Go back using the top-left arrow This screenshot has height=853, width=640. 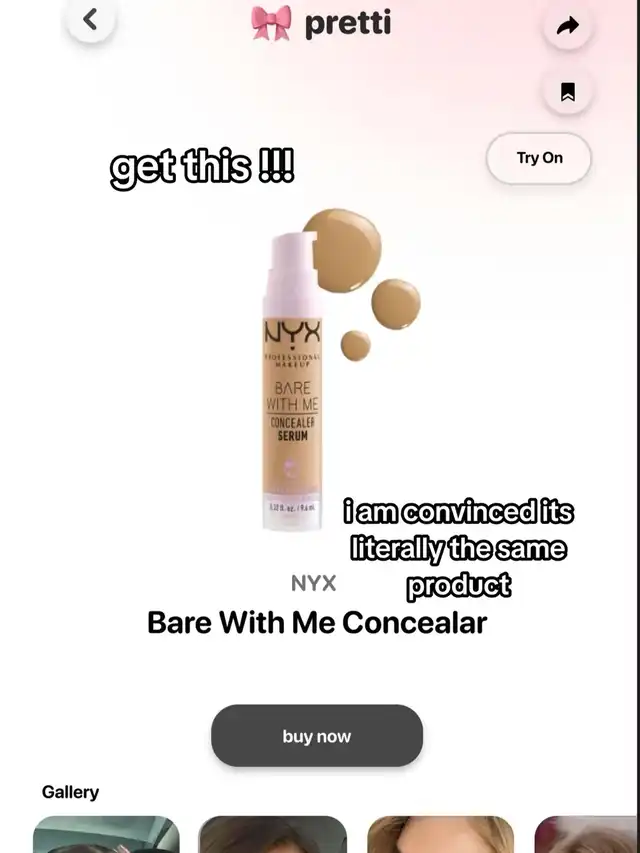tap(91, 20)
